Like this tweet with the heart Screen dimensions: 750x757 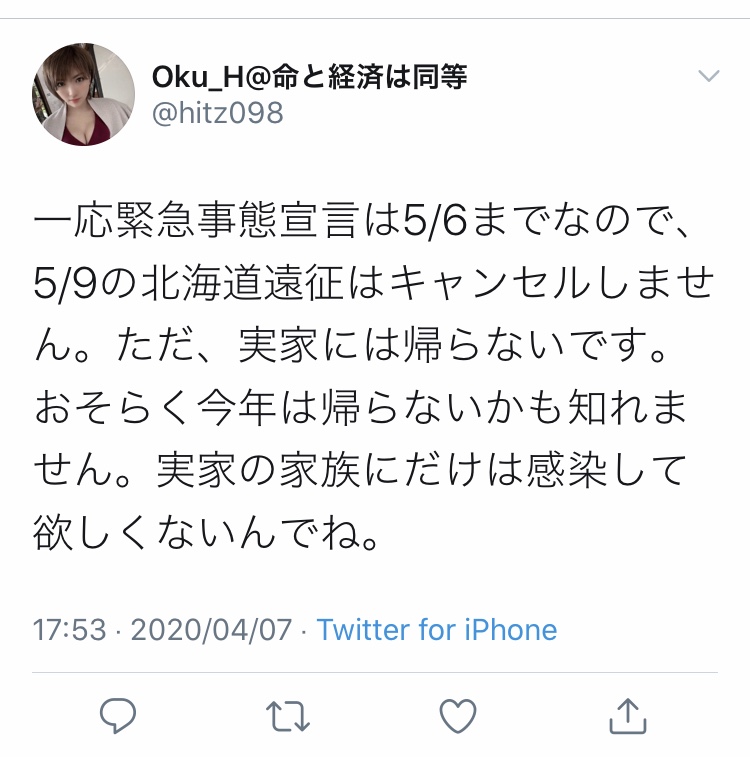[x=457, y=715]
